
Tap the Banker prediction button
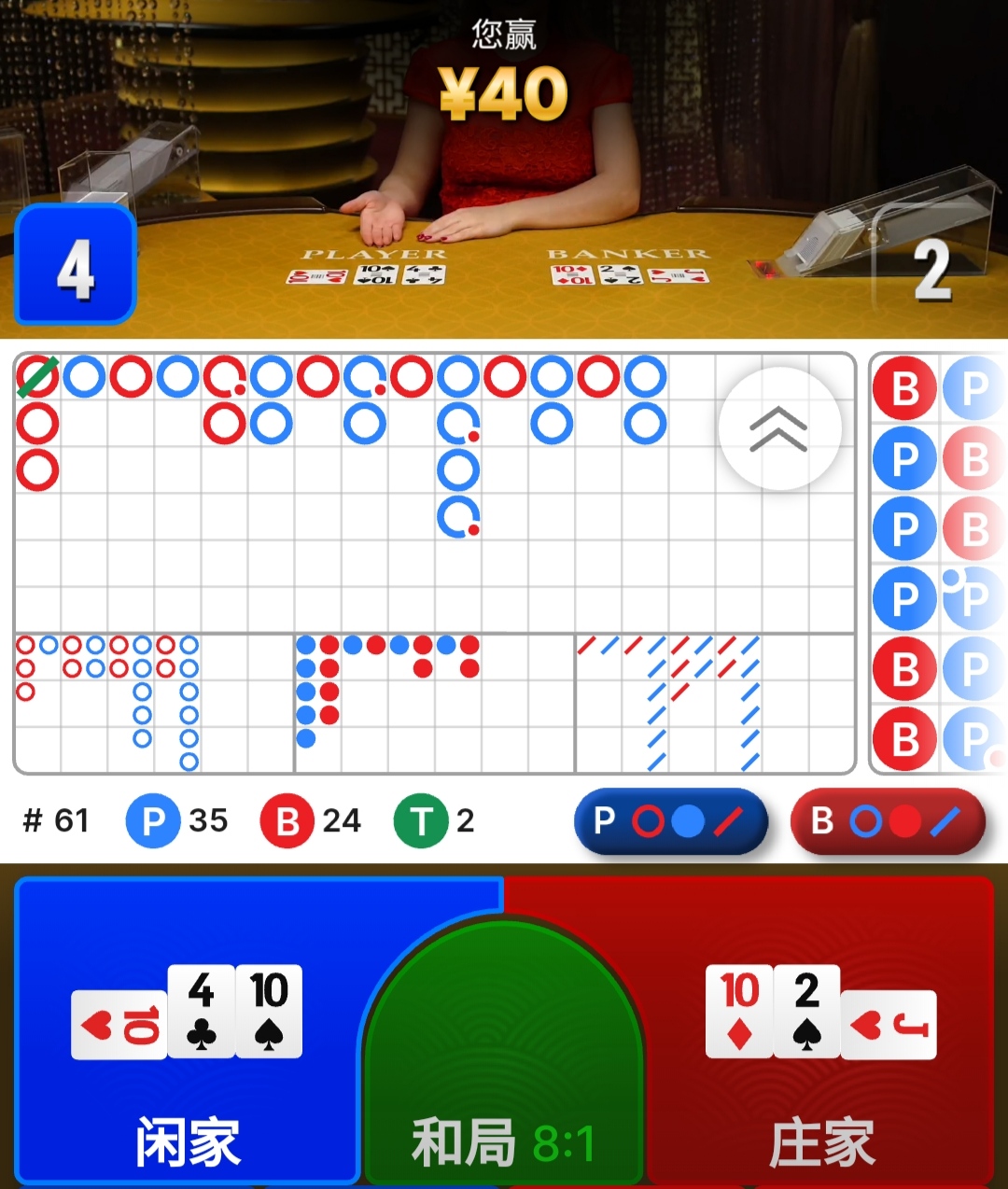888,821
